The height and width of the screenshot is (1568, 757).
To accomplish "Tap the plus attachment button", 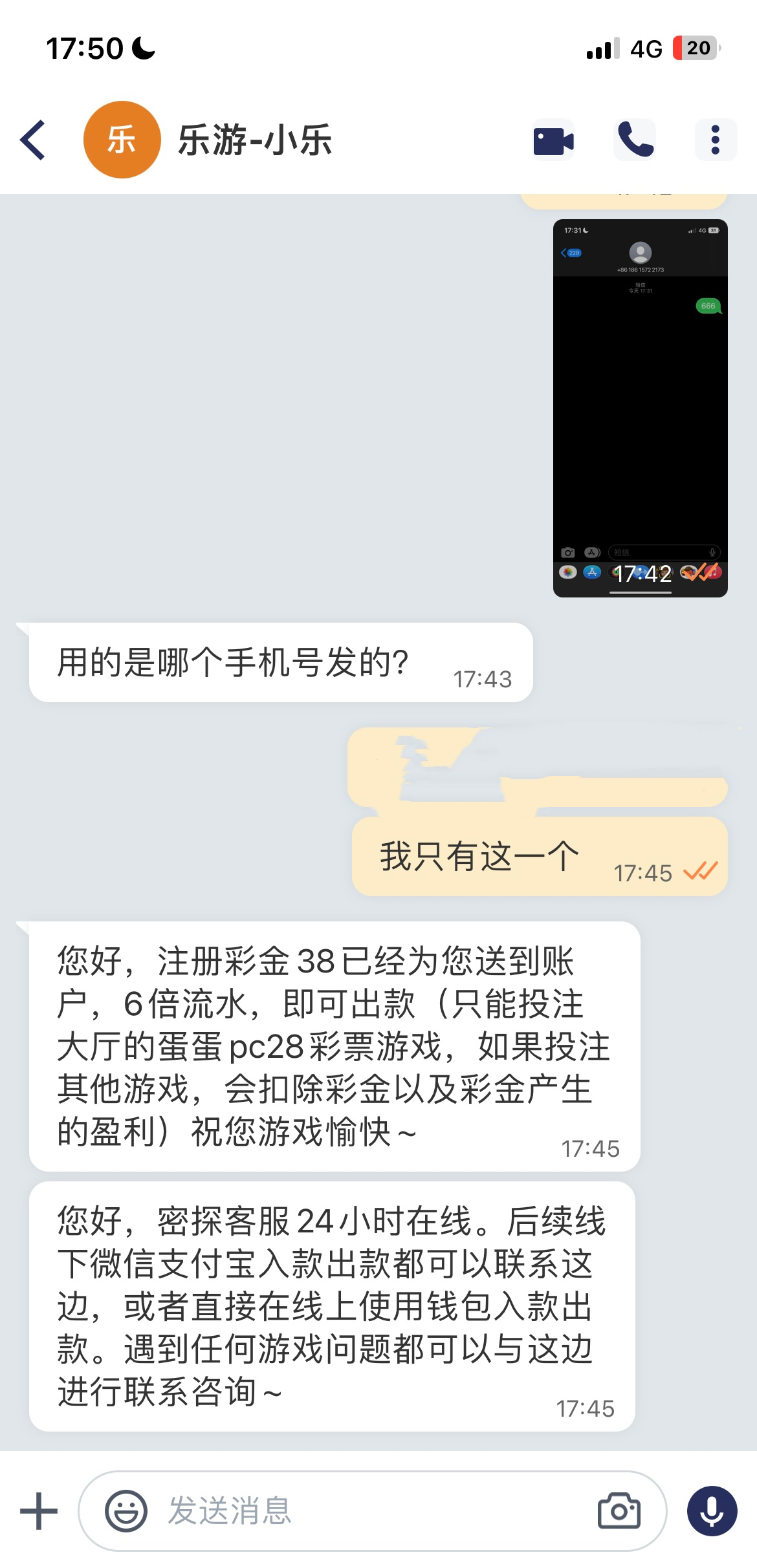I will (39, 1511).
